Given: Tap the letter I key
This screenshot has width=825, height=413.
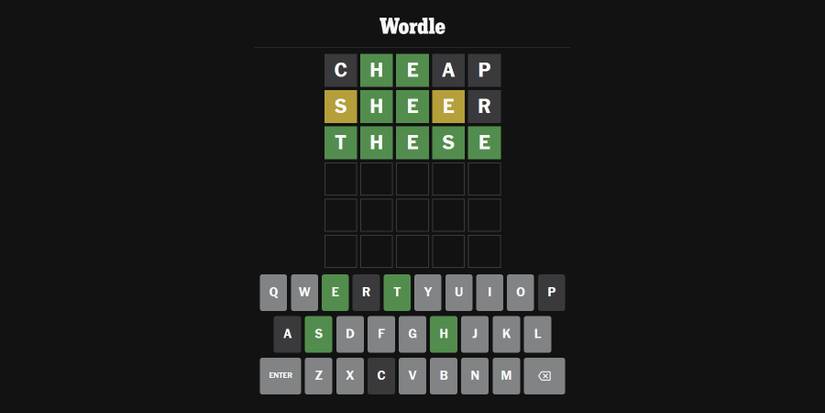Looking at the screenshot, I should click(x=490, y=293).
